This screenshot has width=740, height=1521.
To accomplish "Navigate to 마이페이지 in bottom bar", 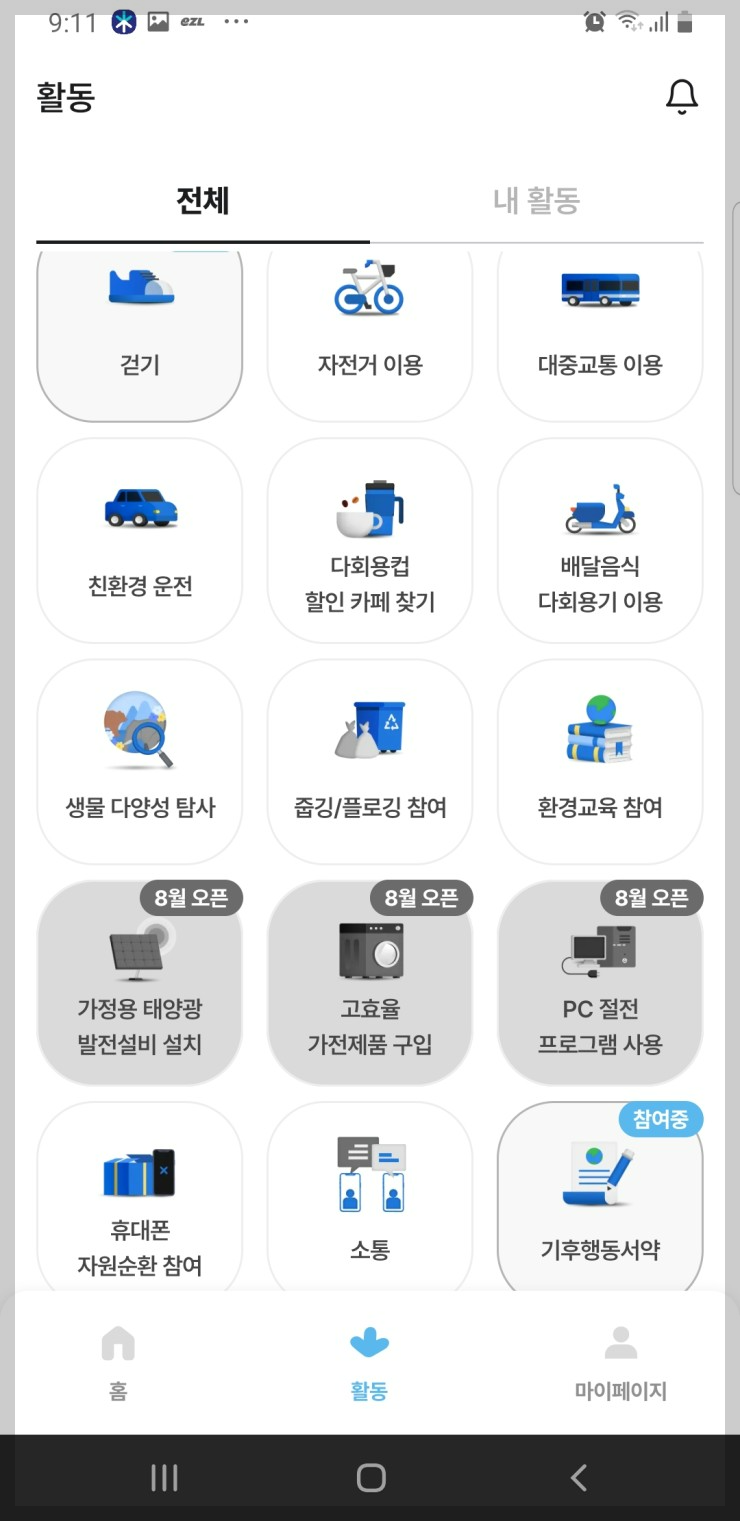I will [x=621, y=1360].
